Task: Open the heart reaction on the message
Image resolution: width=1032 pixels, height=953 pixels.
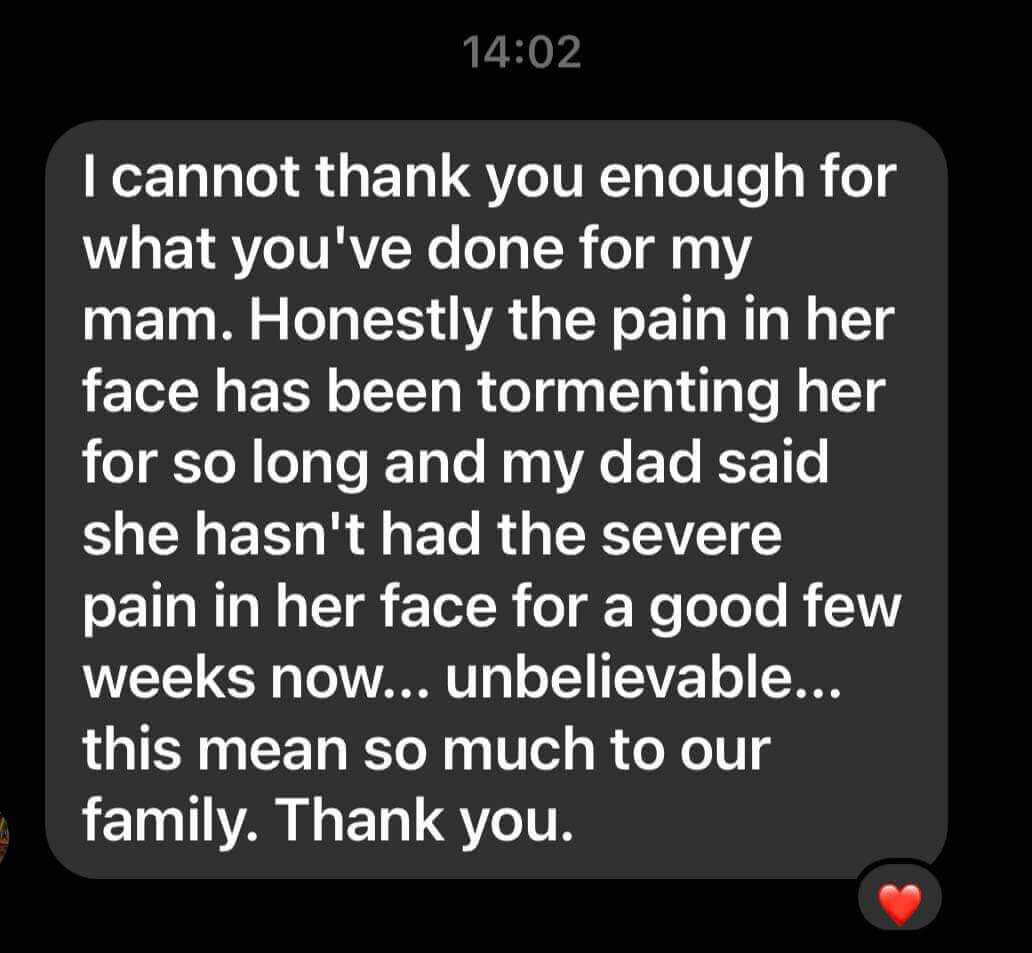Action: tap(899, 903)
